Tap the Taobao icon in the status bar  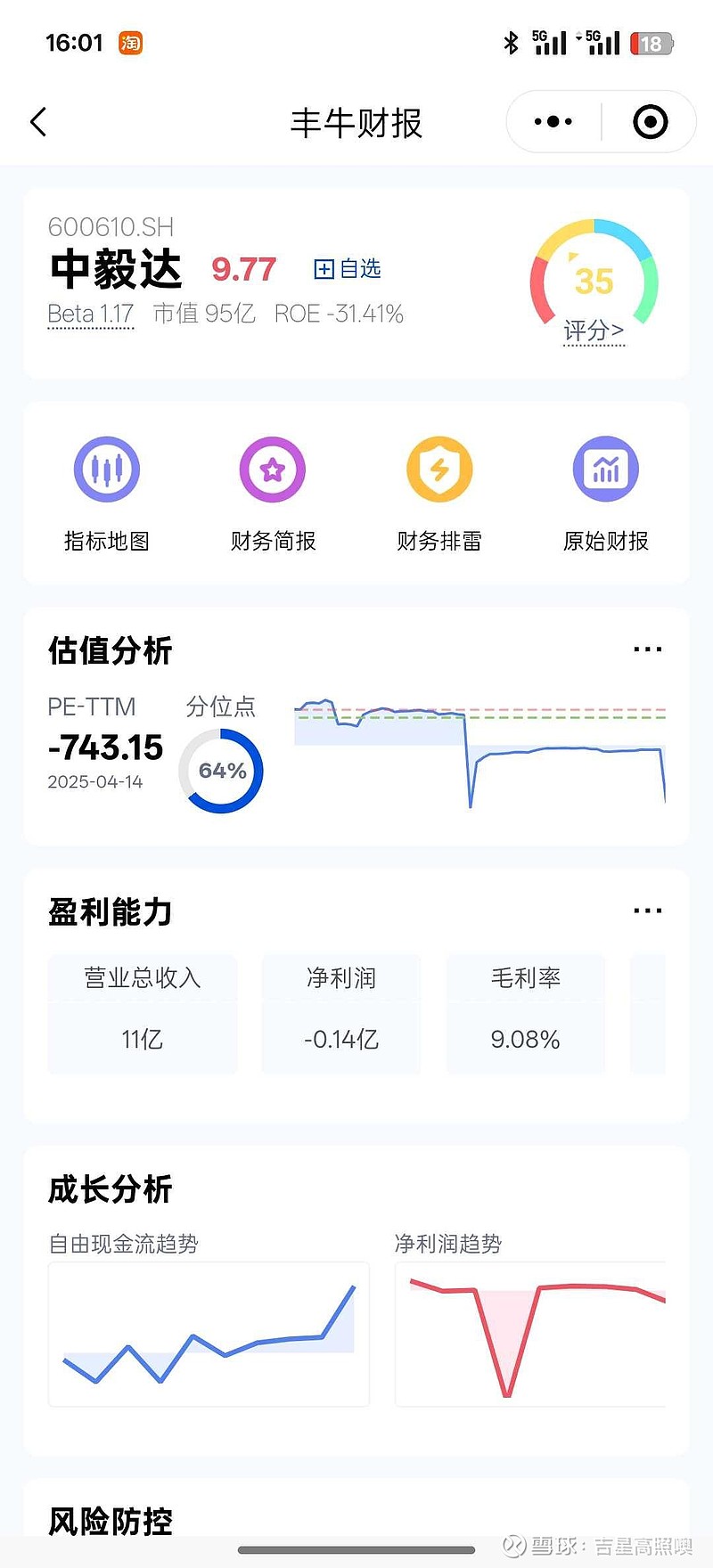pos(130,43)
